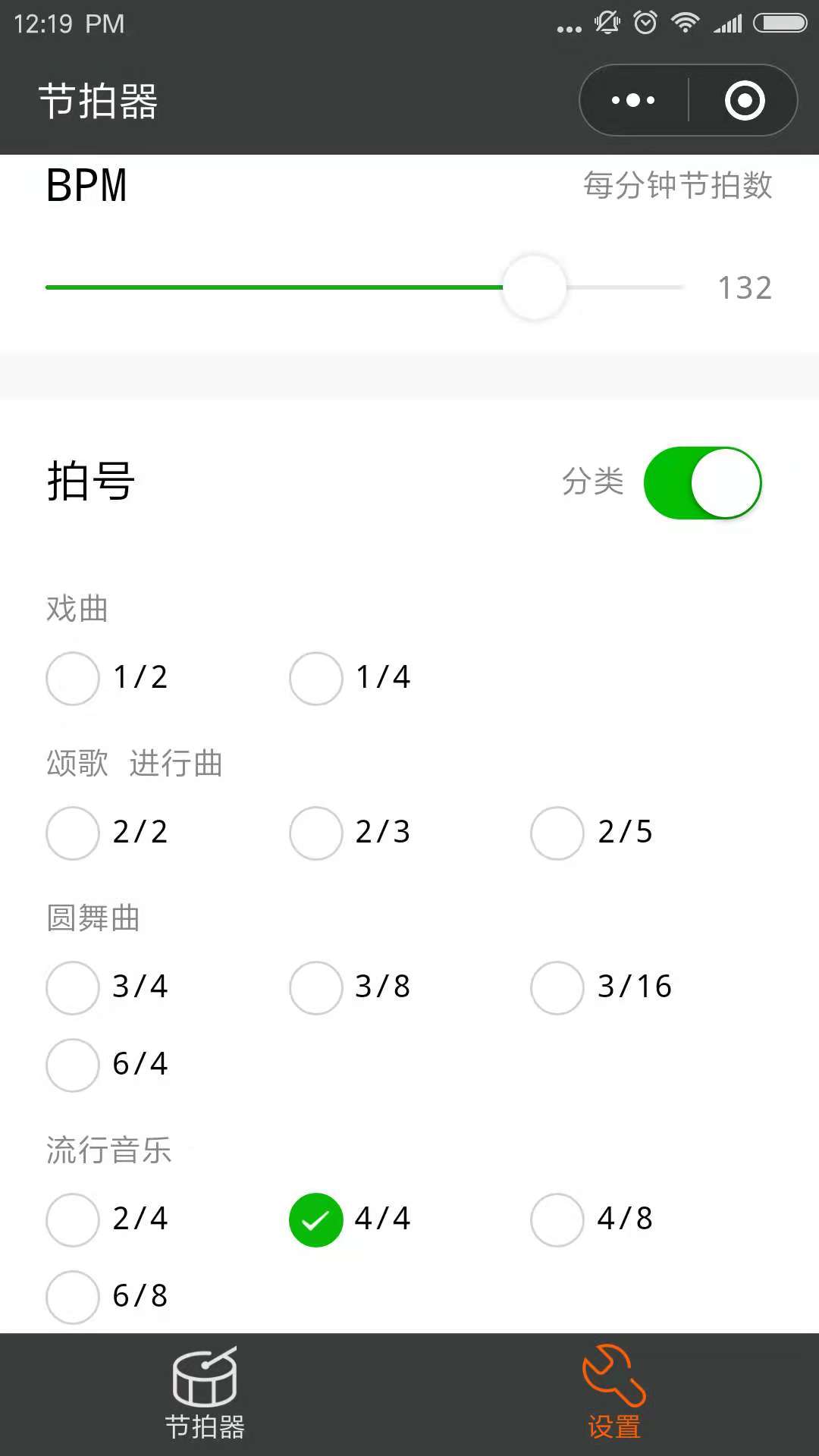Open the 设置 tab
Screen dimensions: 819x1456
pyautogui.click(x=614, y=1394)
